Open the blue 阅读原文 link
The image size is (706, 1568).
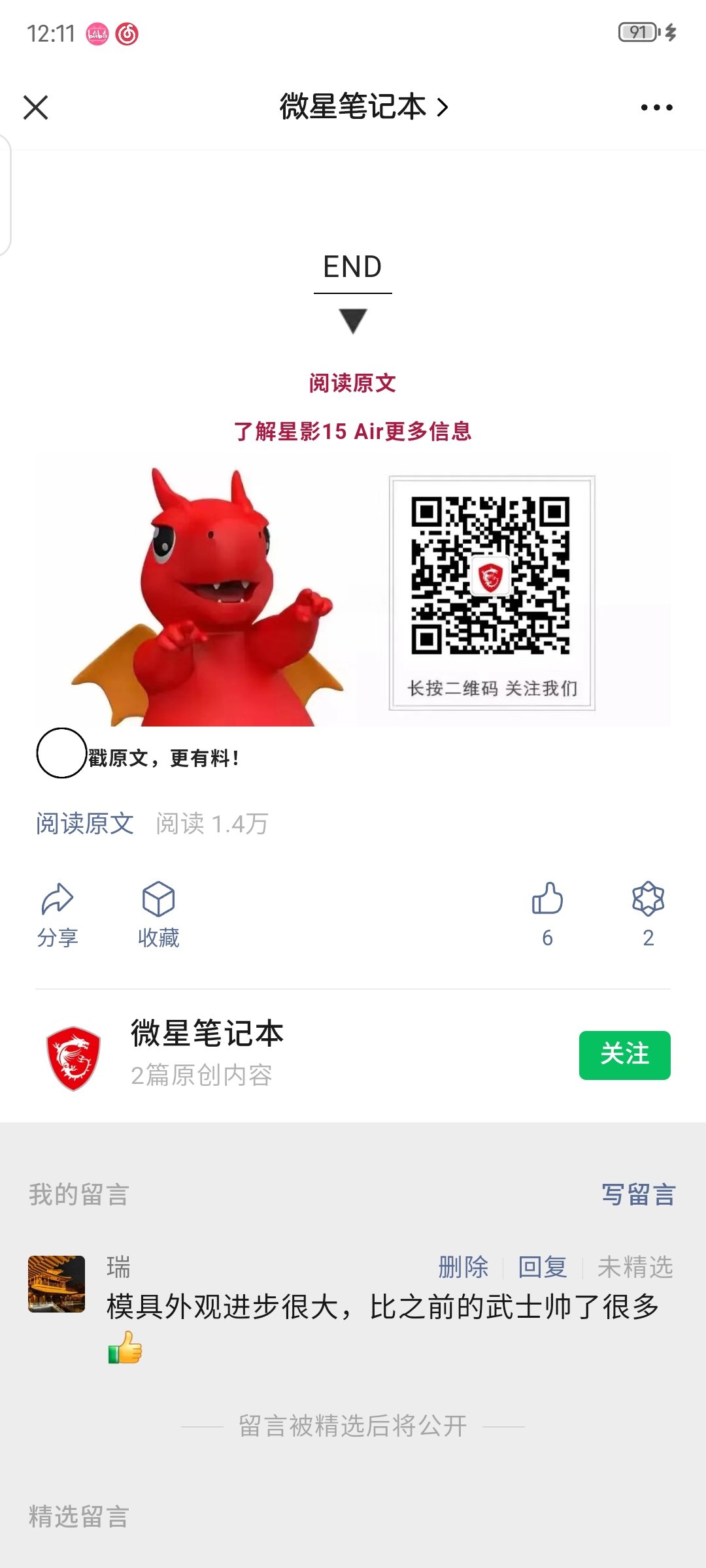[x=85, y=824]
